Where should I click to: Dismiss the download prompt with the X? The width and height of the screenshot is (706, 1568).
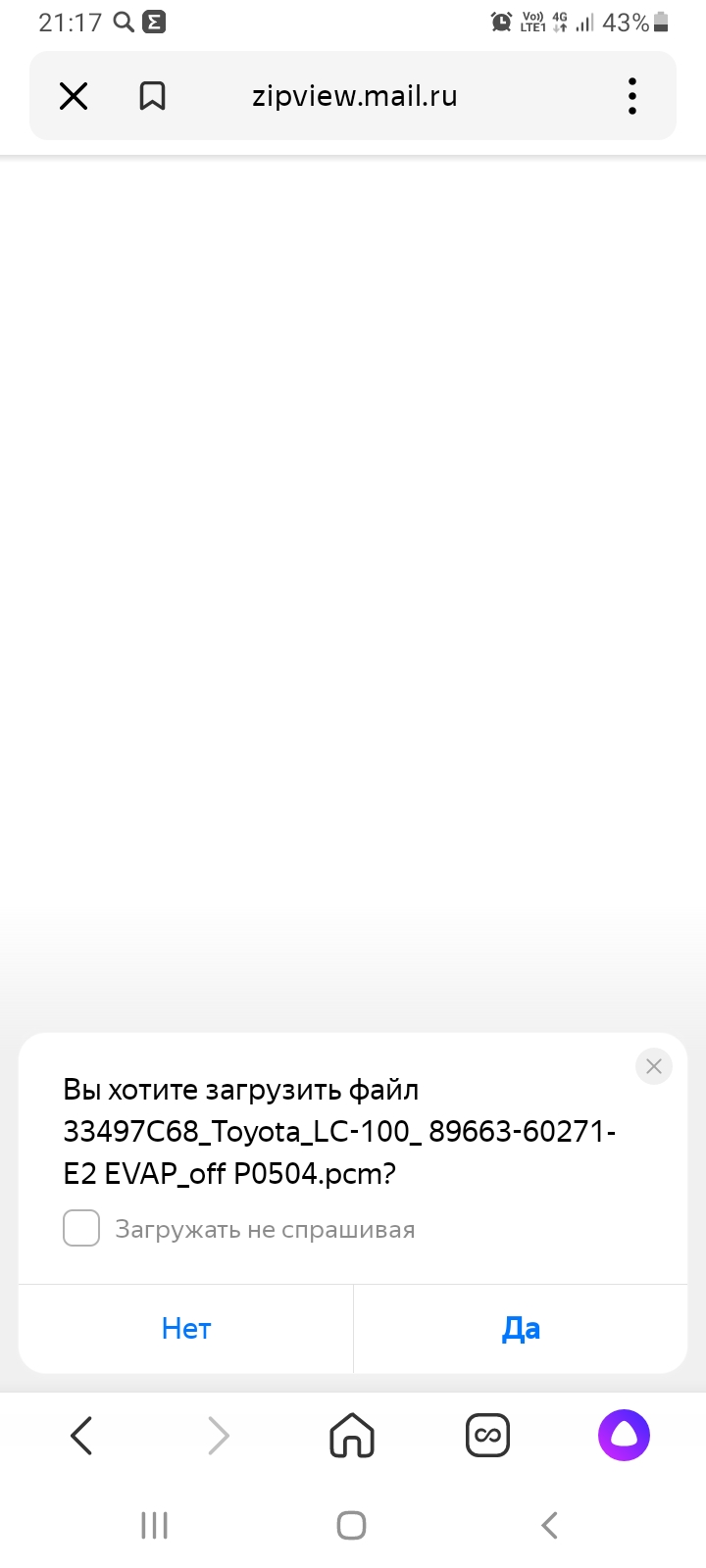(654, 1066)
